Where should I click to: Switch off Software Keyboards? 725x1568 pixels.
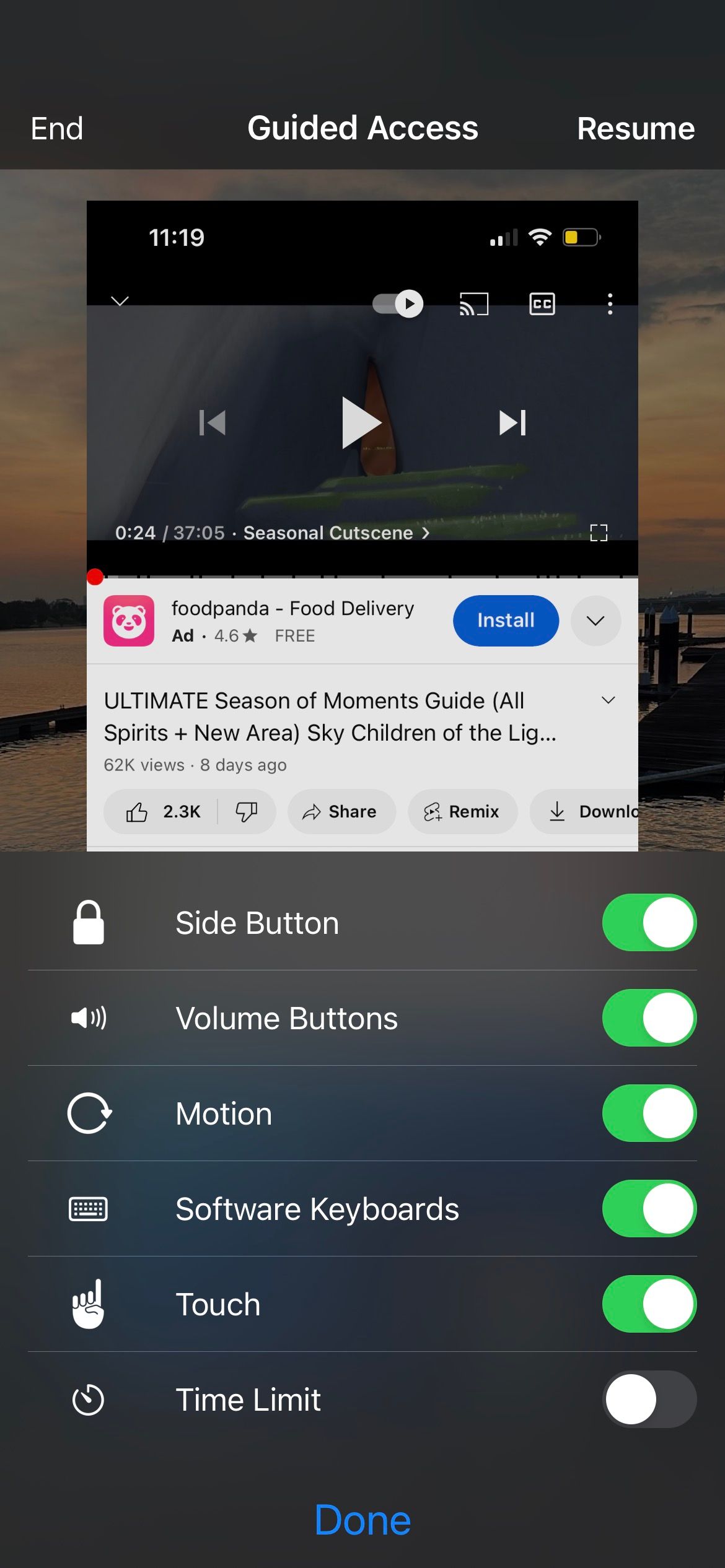coord(649,1209)
